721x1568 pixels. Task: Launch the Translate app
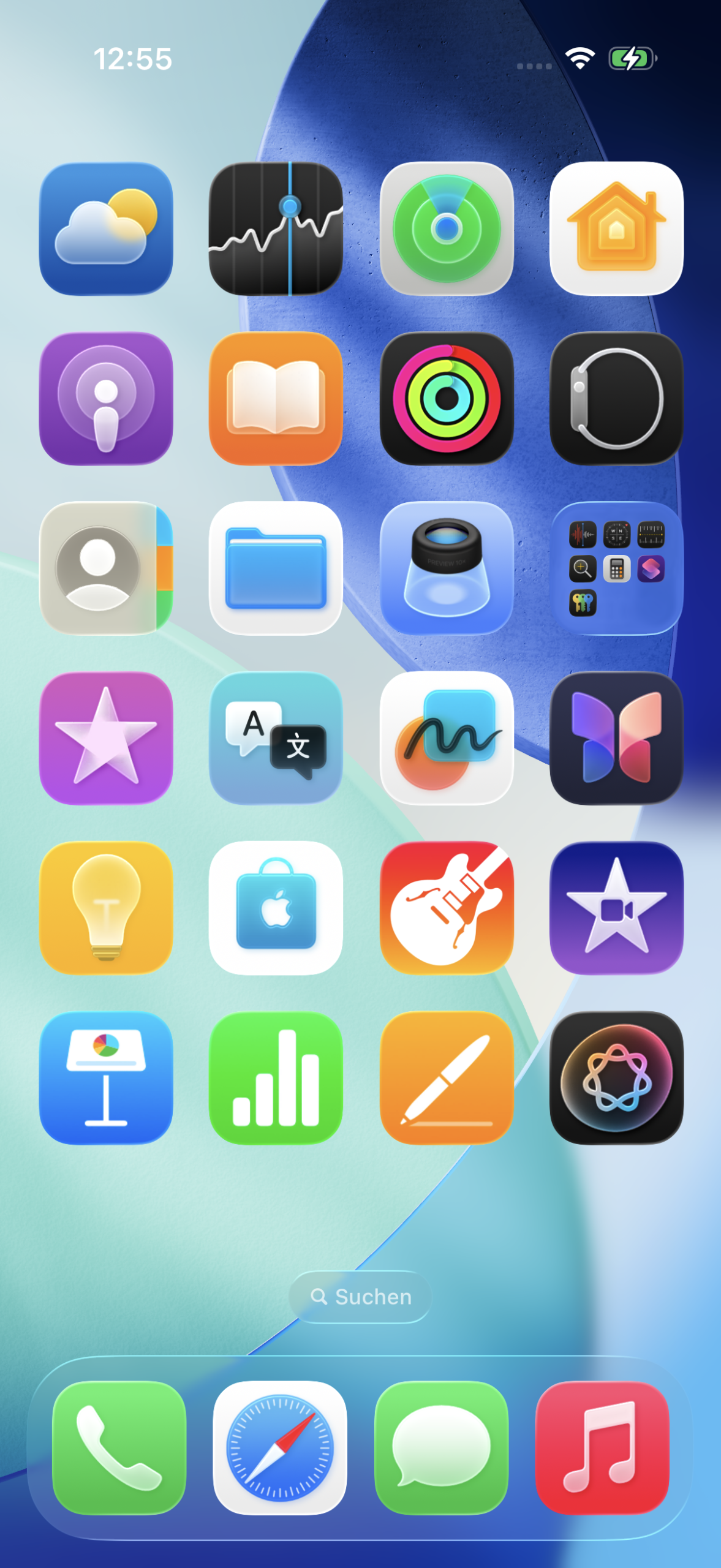pos(276,738)
